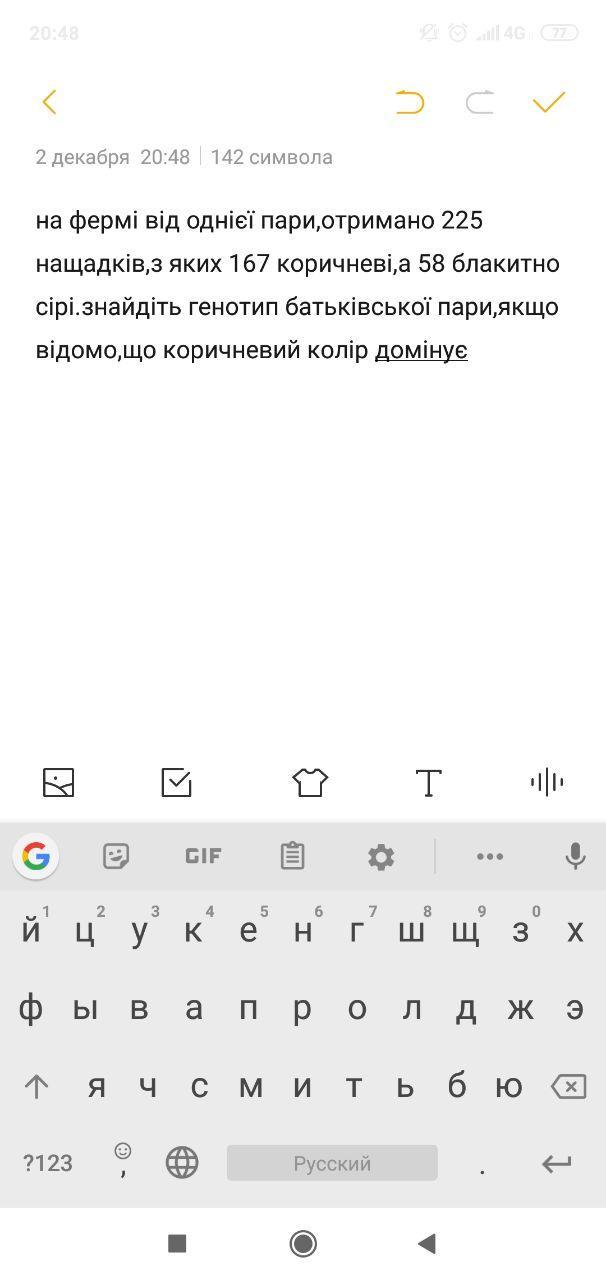Screen dimensions: 606x1280
Task: Undo the last edit
Action: [409, 102]
